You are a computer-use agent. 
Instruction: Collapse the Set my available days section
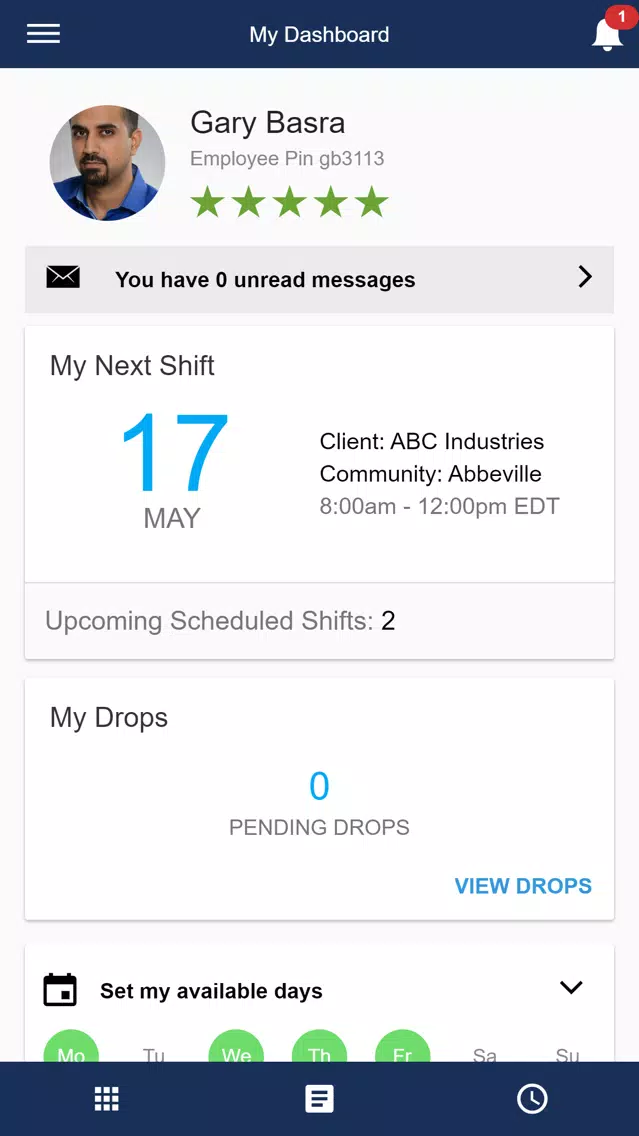pyautogui.click(x=571, y=987)
